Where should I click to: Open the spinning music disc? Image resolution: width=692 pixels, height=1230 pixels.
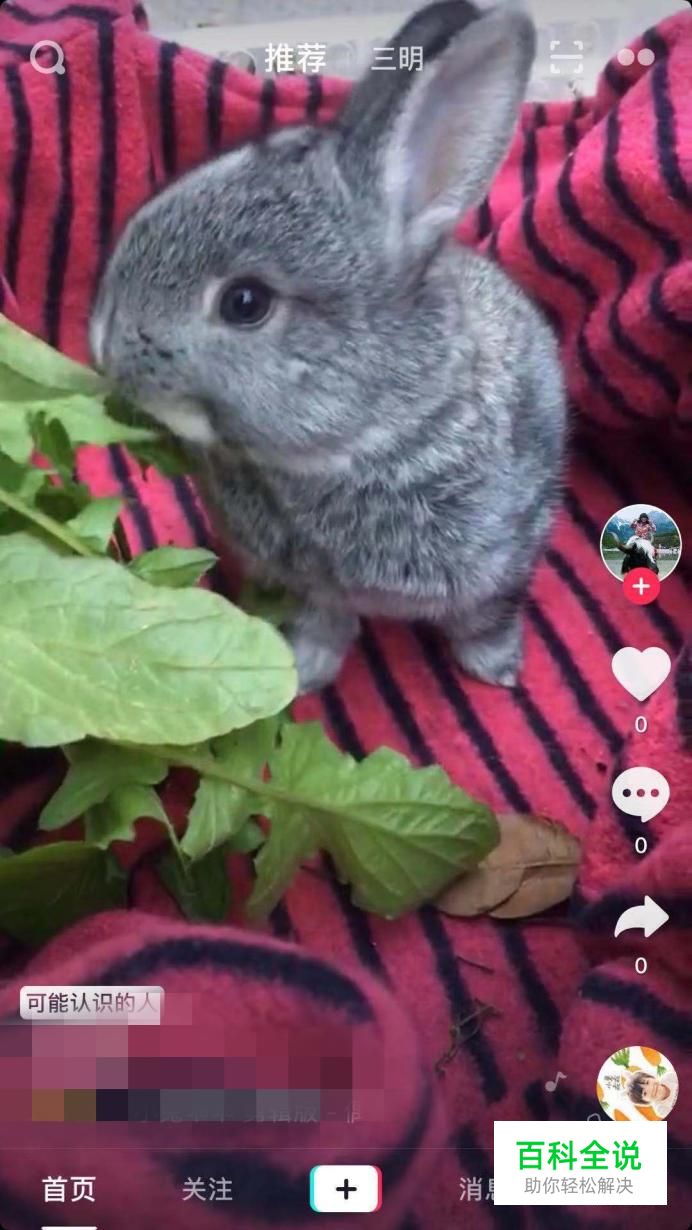point(637,1083)
